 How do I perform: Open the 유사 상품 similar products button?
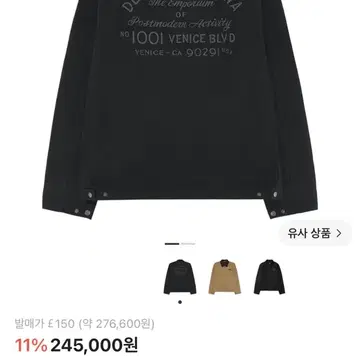pyautogui.click(x=315, y=233)
